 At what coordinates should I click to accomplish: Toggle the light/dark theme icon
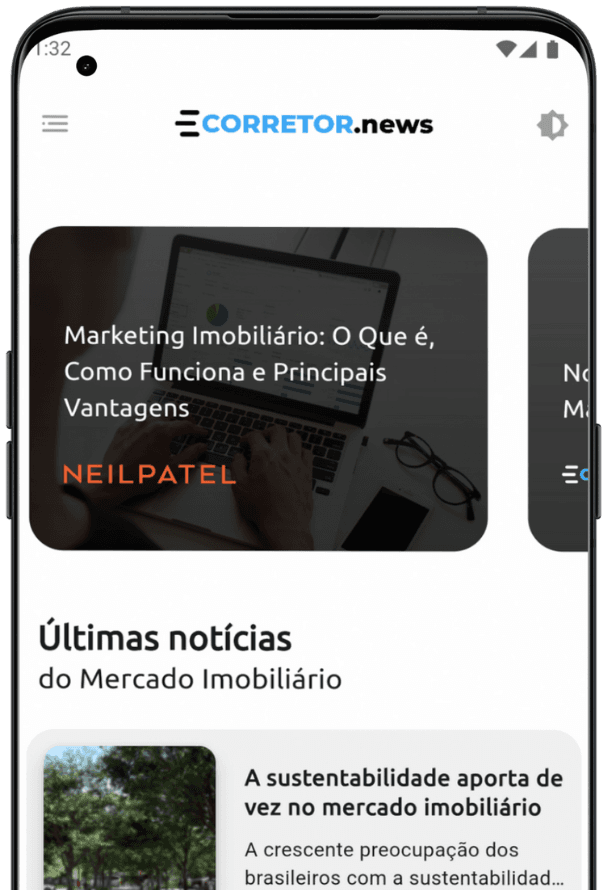pos(551,125)
